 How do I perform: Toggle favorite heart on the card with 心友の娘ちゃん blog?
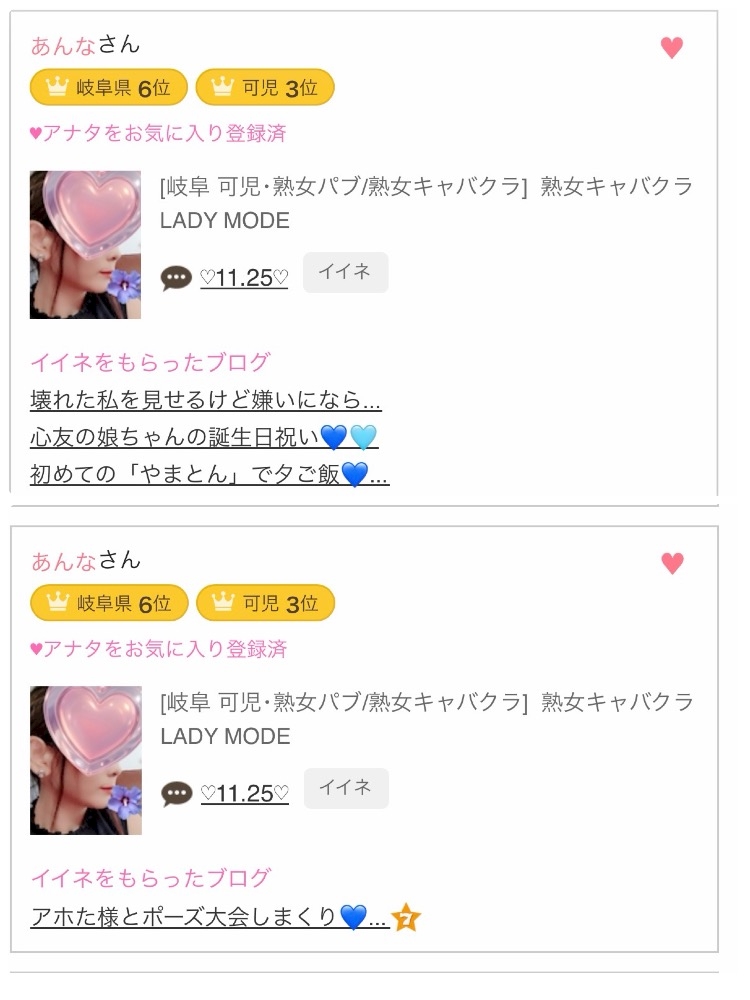tap(672, 48)
